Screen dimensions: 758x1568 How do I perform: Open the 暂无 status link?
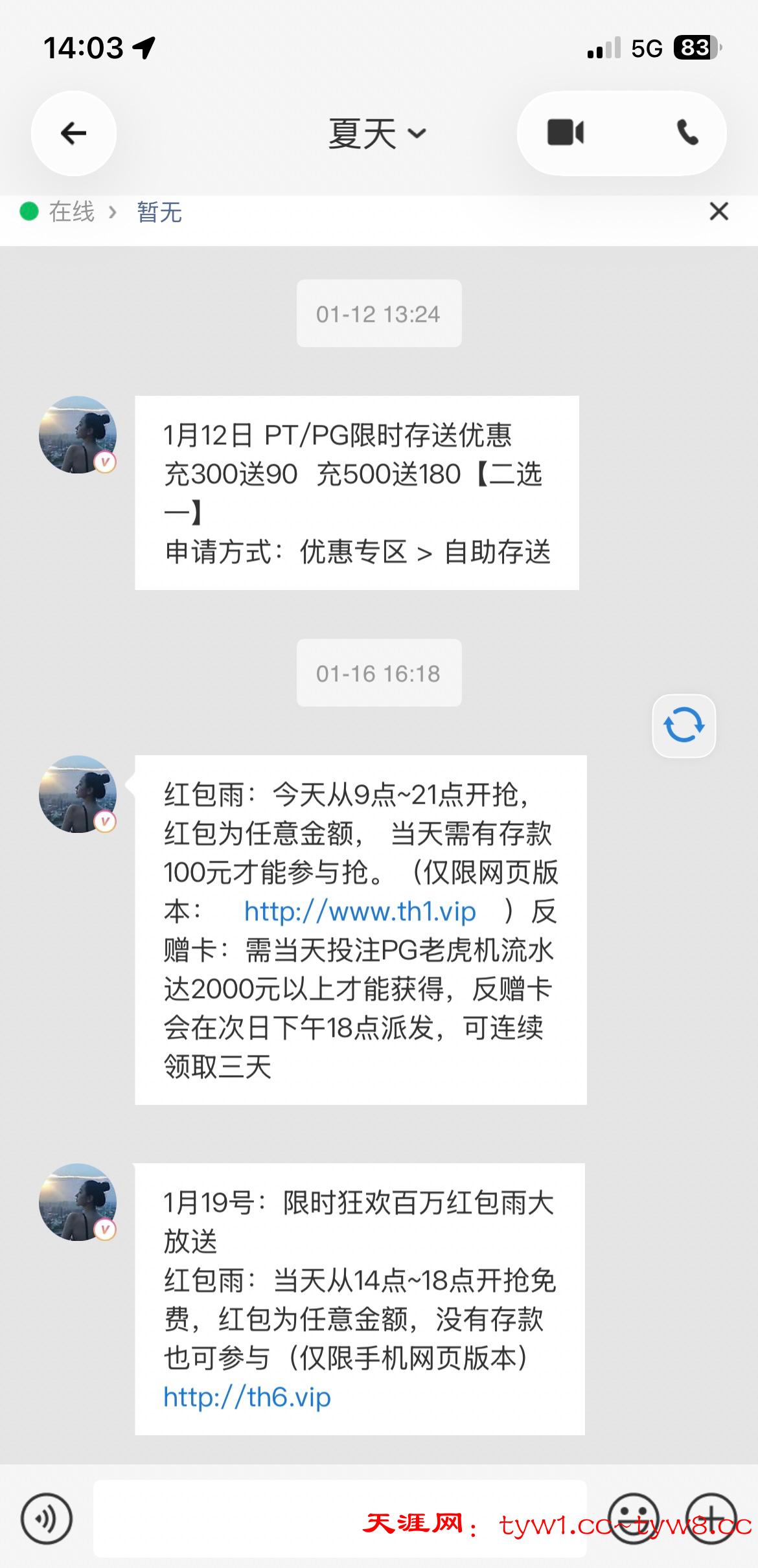tap(159, 212)
